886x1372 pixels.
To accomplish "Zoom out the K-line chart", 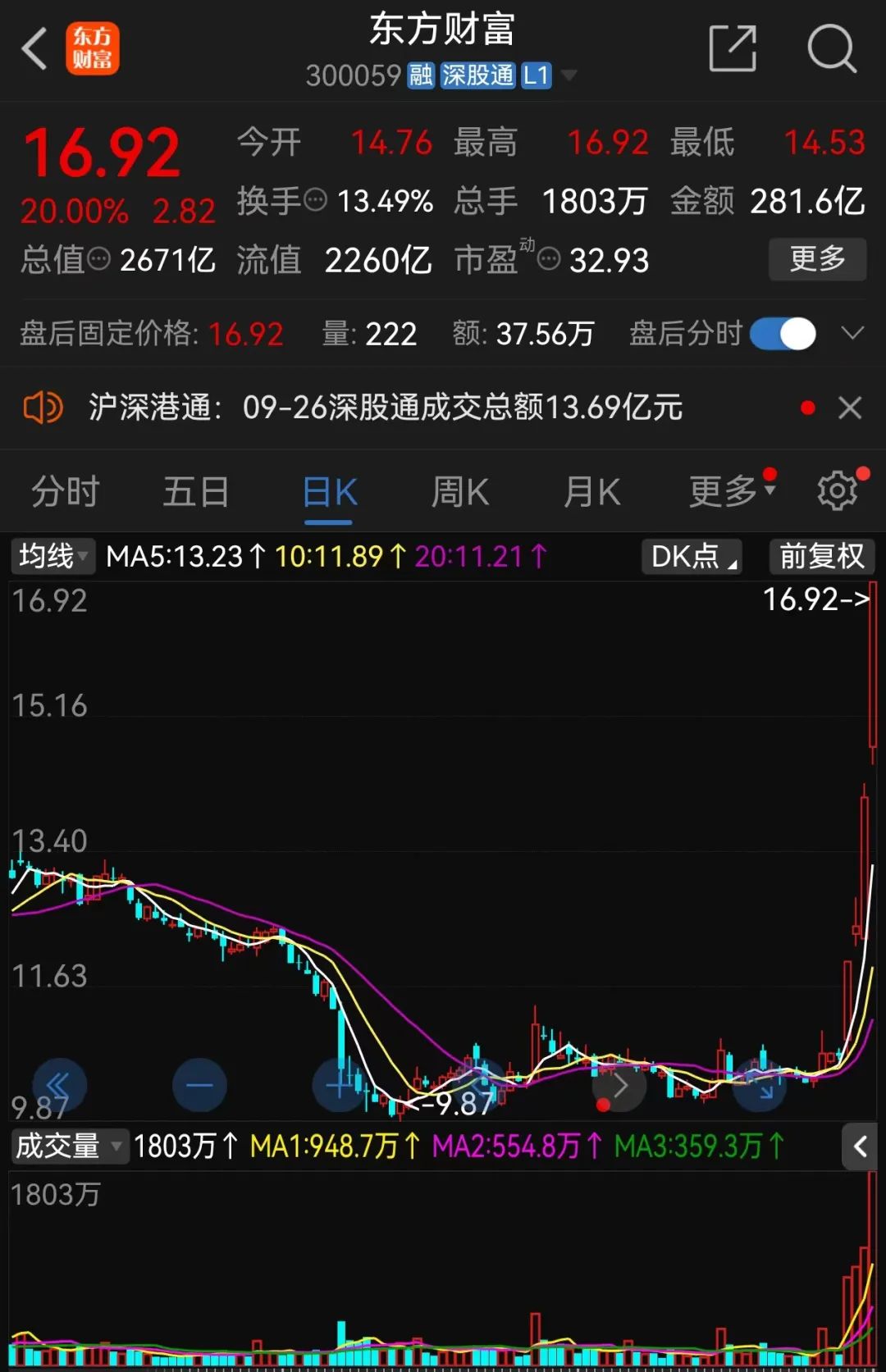I will [199, 1085].
